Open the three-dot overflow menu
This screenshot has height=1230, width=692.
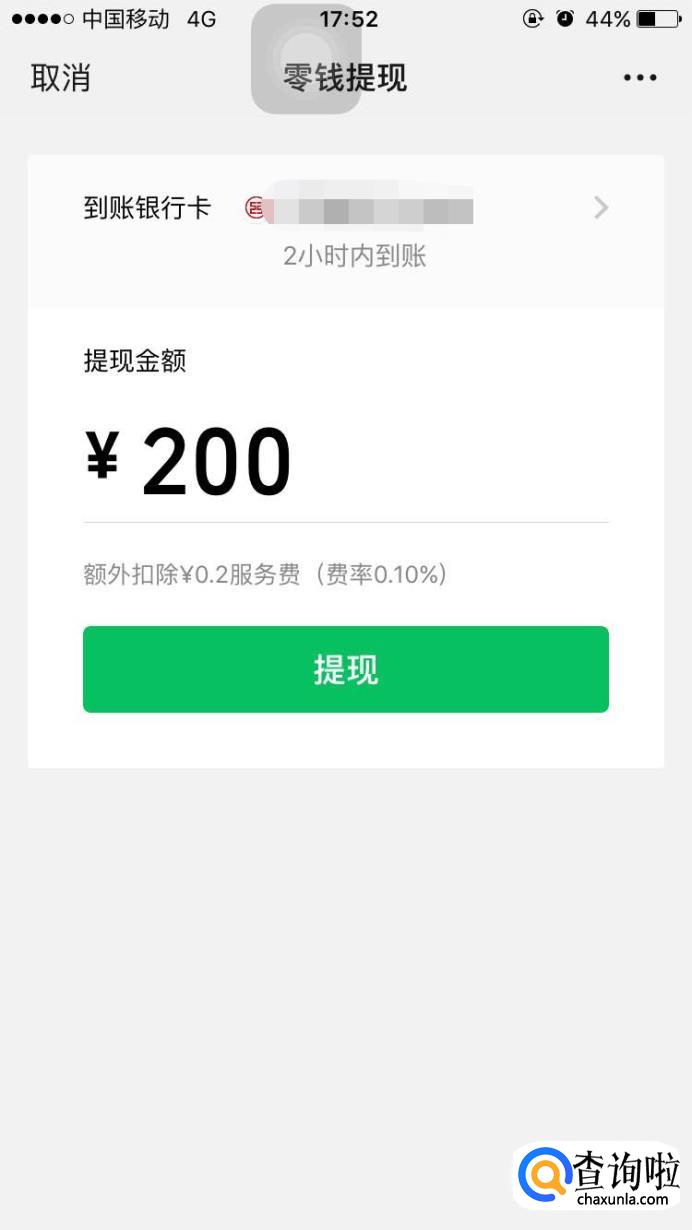(x=640, y=78)
